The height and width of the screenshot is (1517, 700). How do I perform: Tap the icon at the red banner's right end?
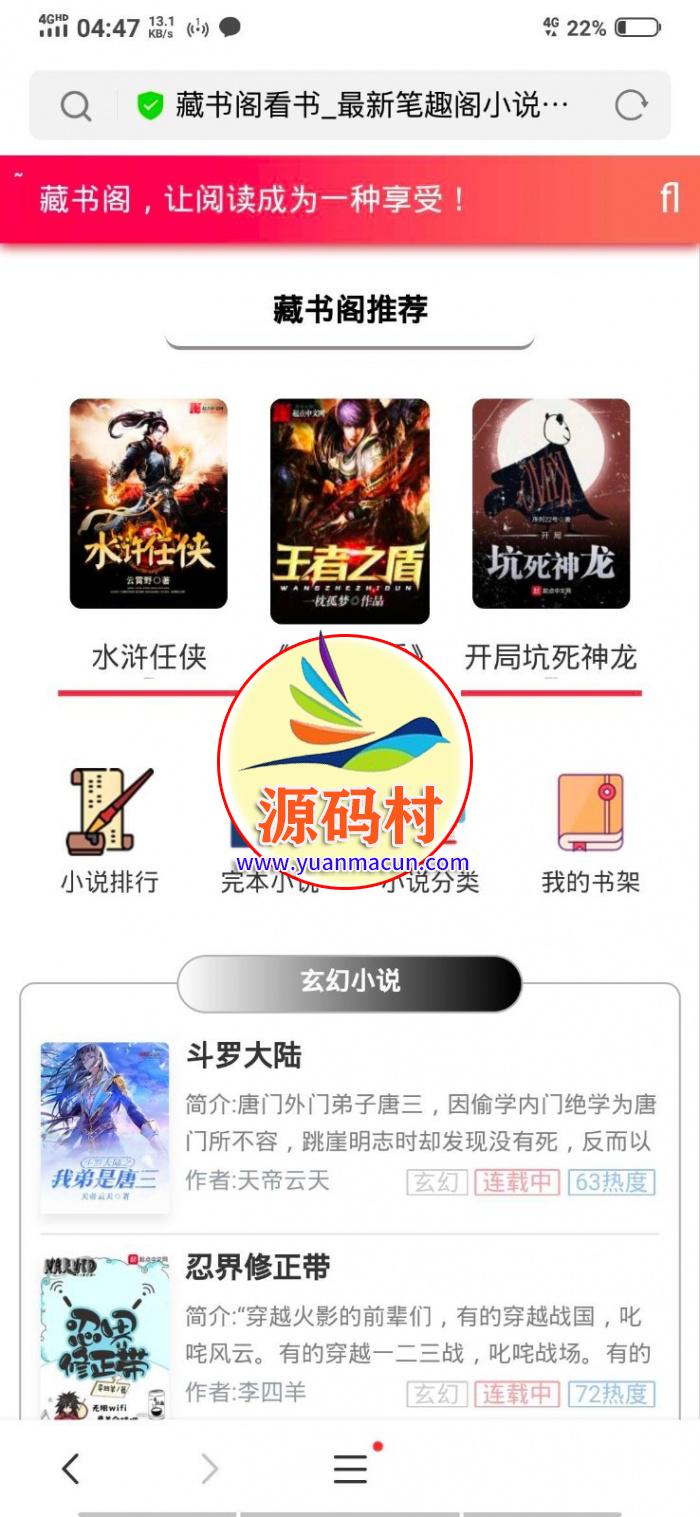click(669, 198)
